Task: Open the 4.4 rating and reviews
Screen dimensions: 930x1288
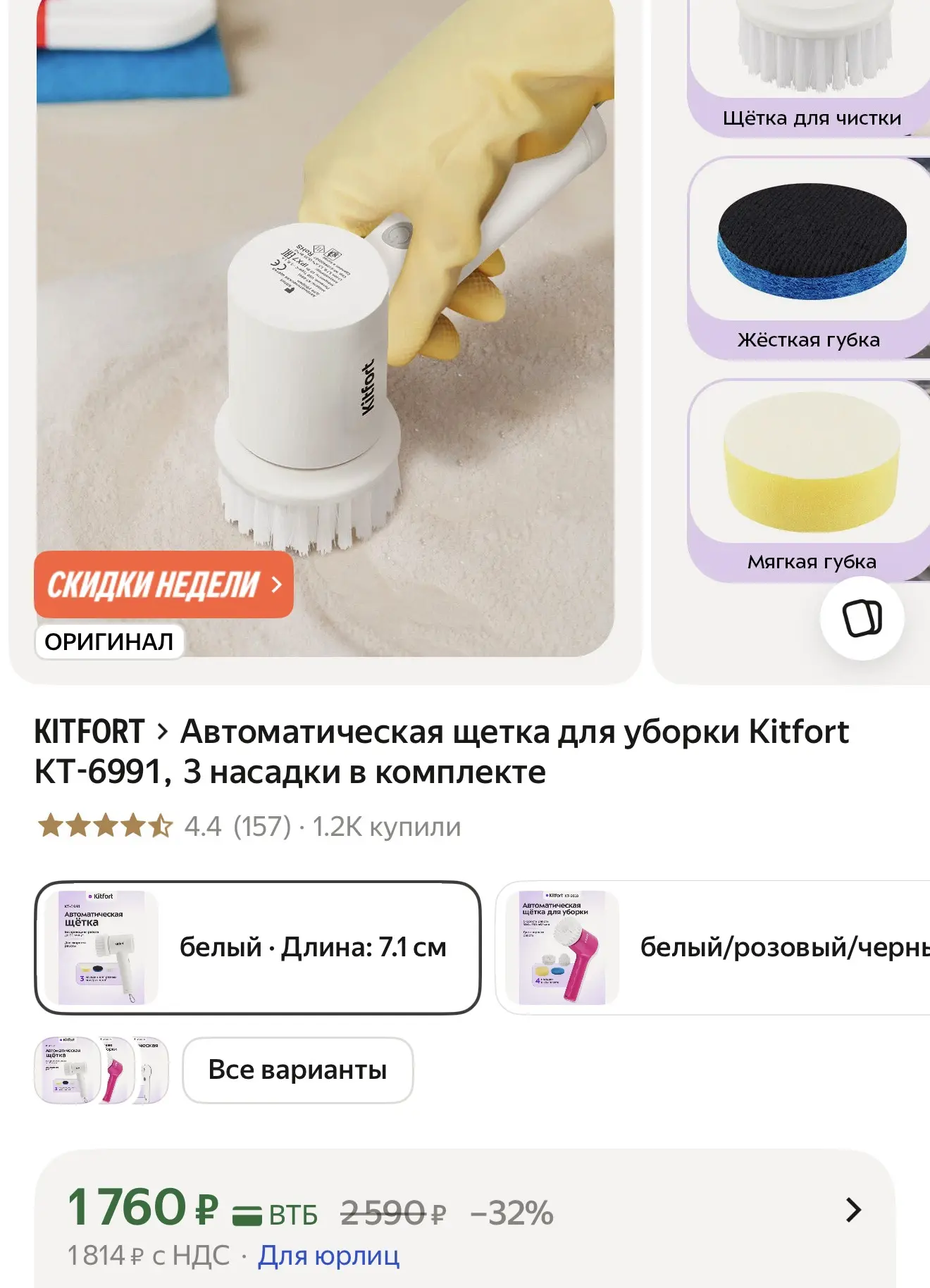Action: pos(249,826)
